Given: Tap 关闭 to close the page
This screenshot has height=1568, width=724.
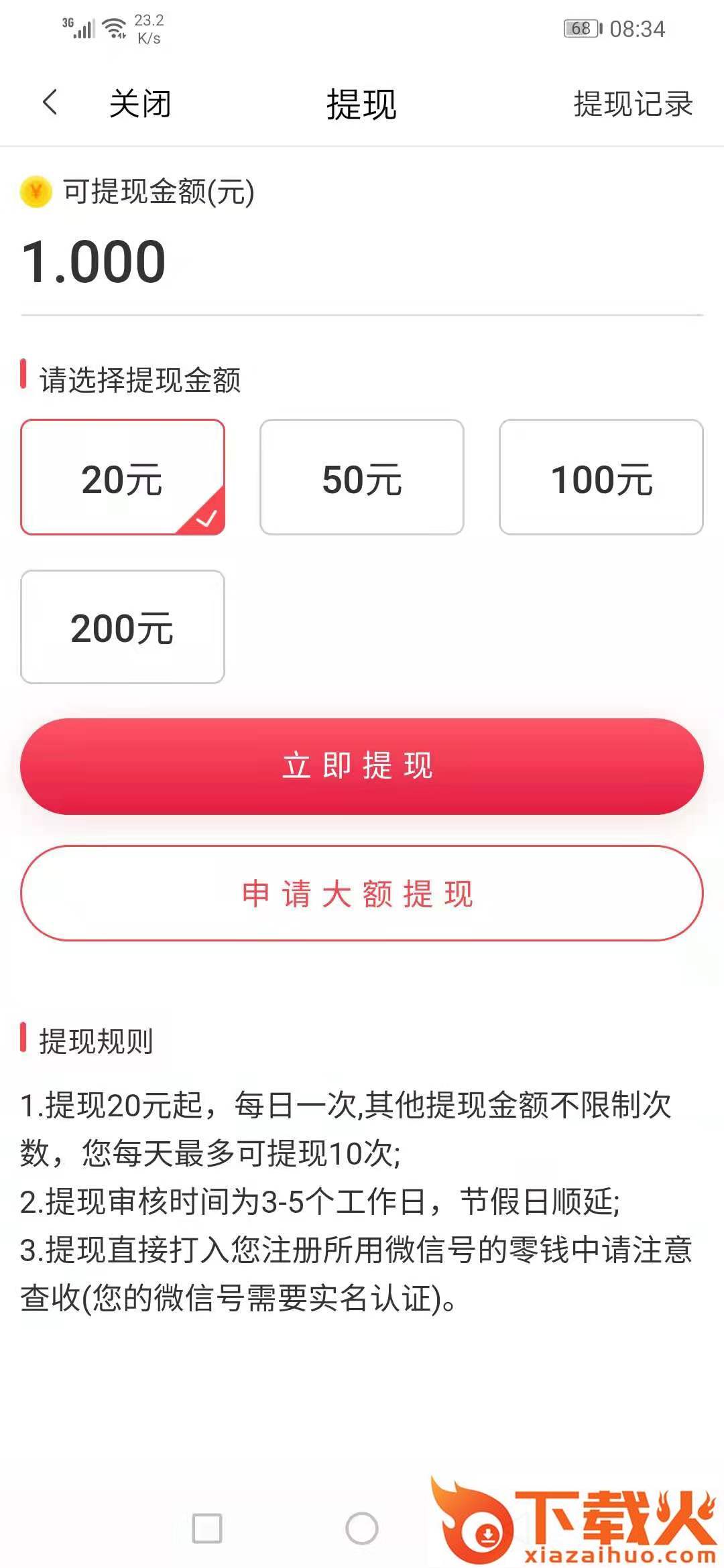Looking at the screenshot, I should click(x=140, y=105).
